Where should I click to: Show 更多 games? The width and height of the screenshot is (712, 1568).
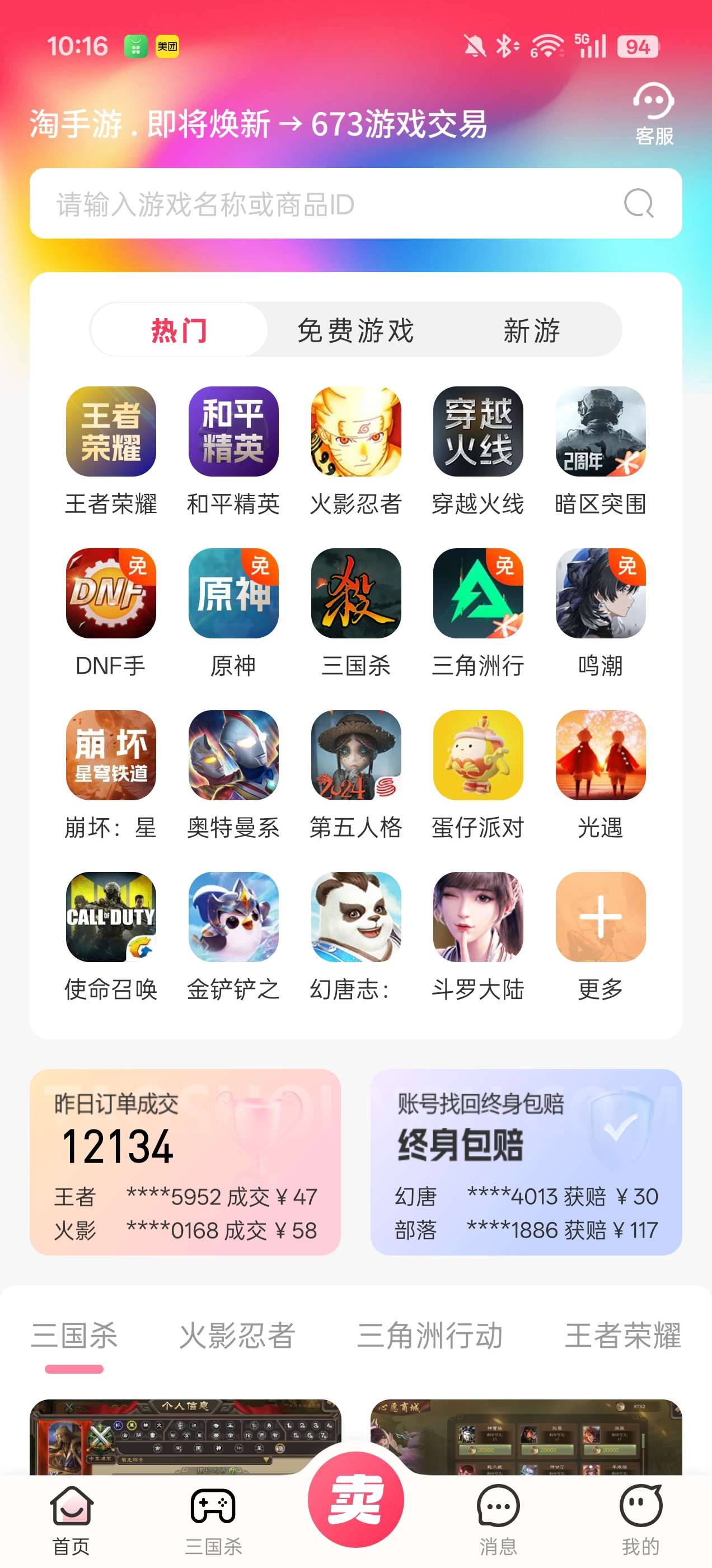pos(600,918)
